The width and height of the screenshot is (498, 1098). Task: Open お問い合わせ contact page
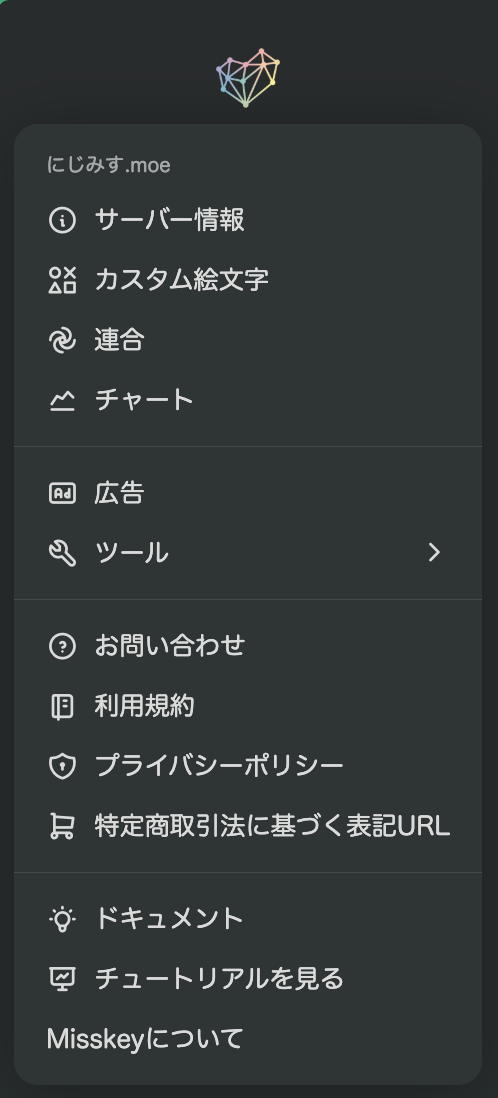click(248, 646)
